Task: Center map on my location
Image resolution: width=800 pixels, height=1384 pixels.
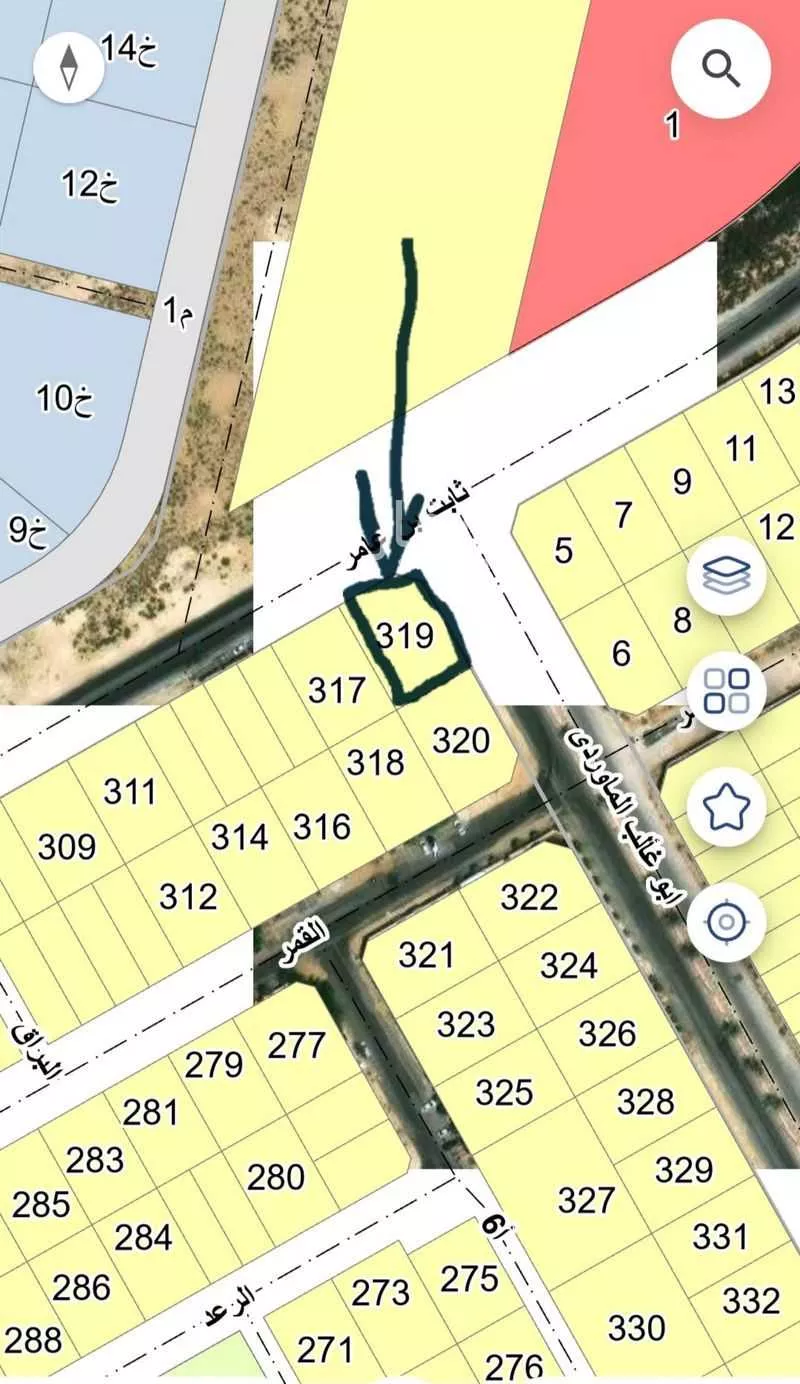Action: (727, 922)
